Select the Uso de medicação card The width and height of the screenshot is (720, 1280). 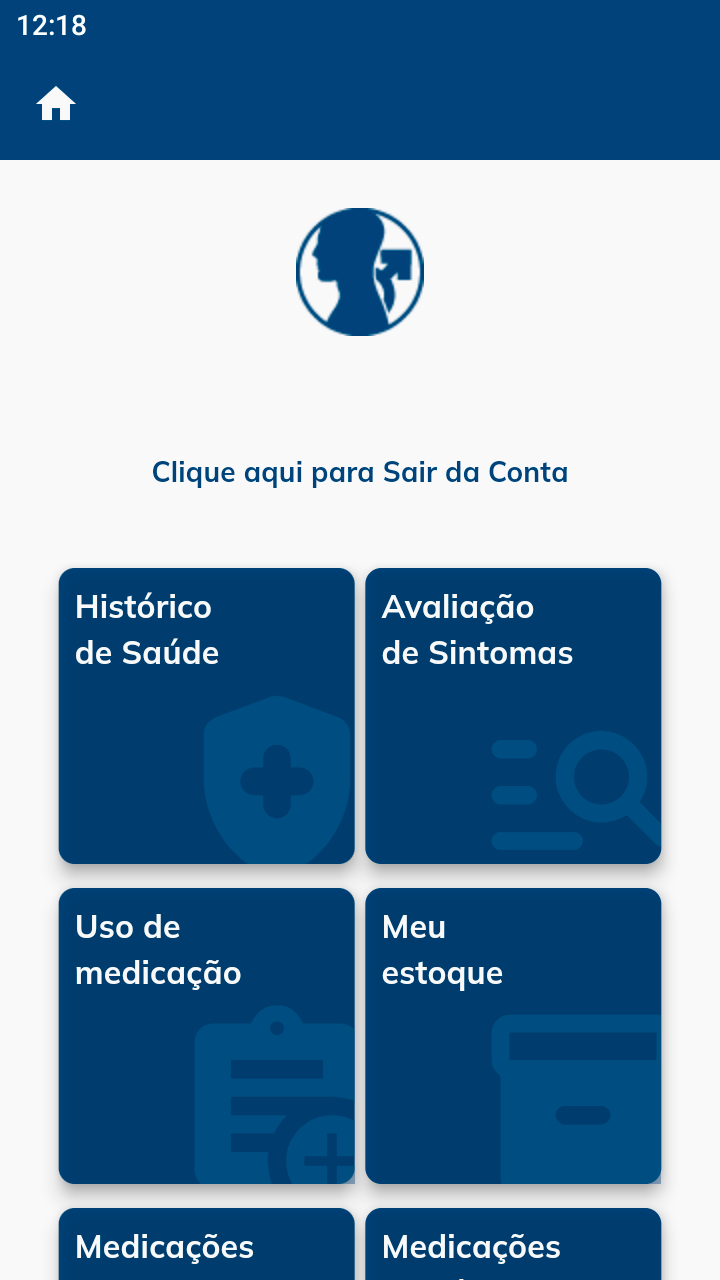click(207, 1036)
